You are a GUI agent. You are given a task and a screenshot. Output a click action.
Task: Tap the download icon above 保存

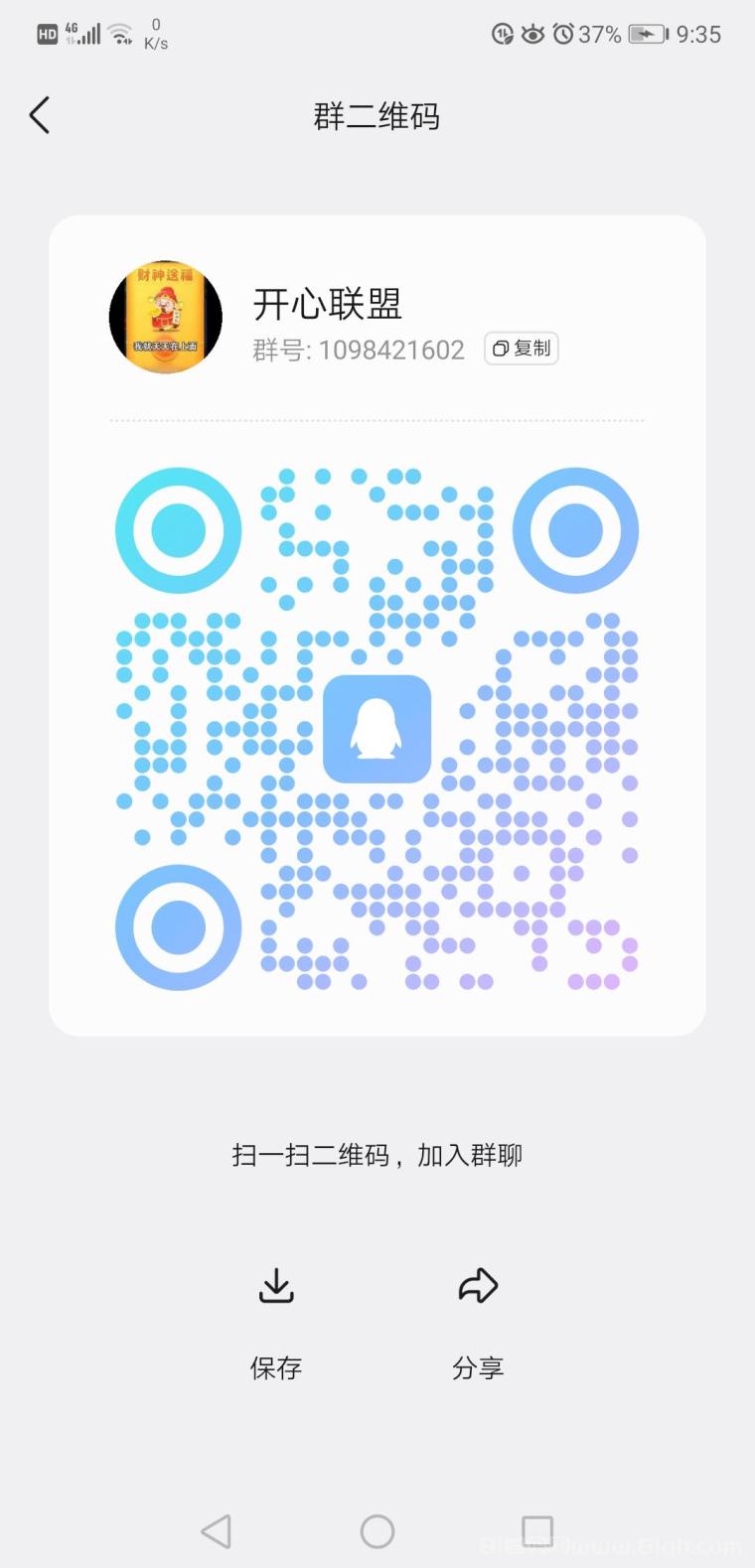276,1285
